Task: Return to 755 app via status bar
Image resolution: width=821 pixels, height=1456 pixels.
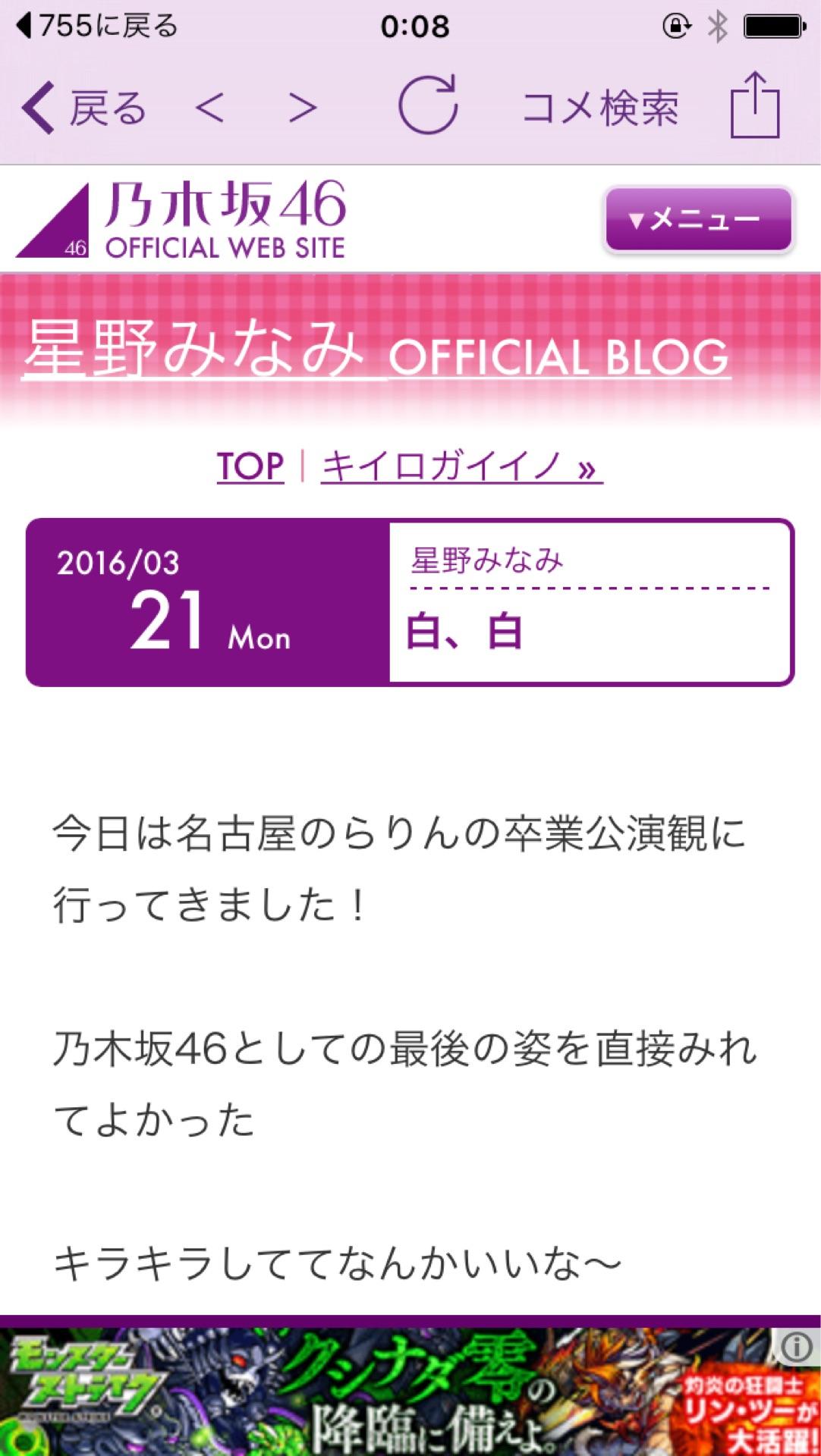Action: coord(97,27)
